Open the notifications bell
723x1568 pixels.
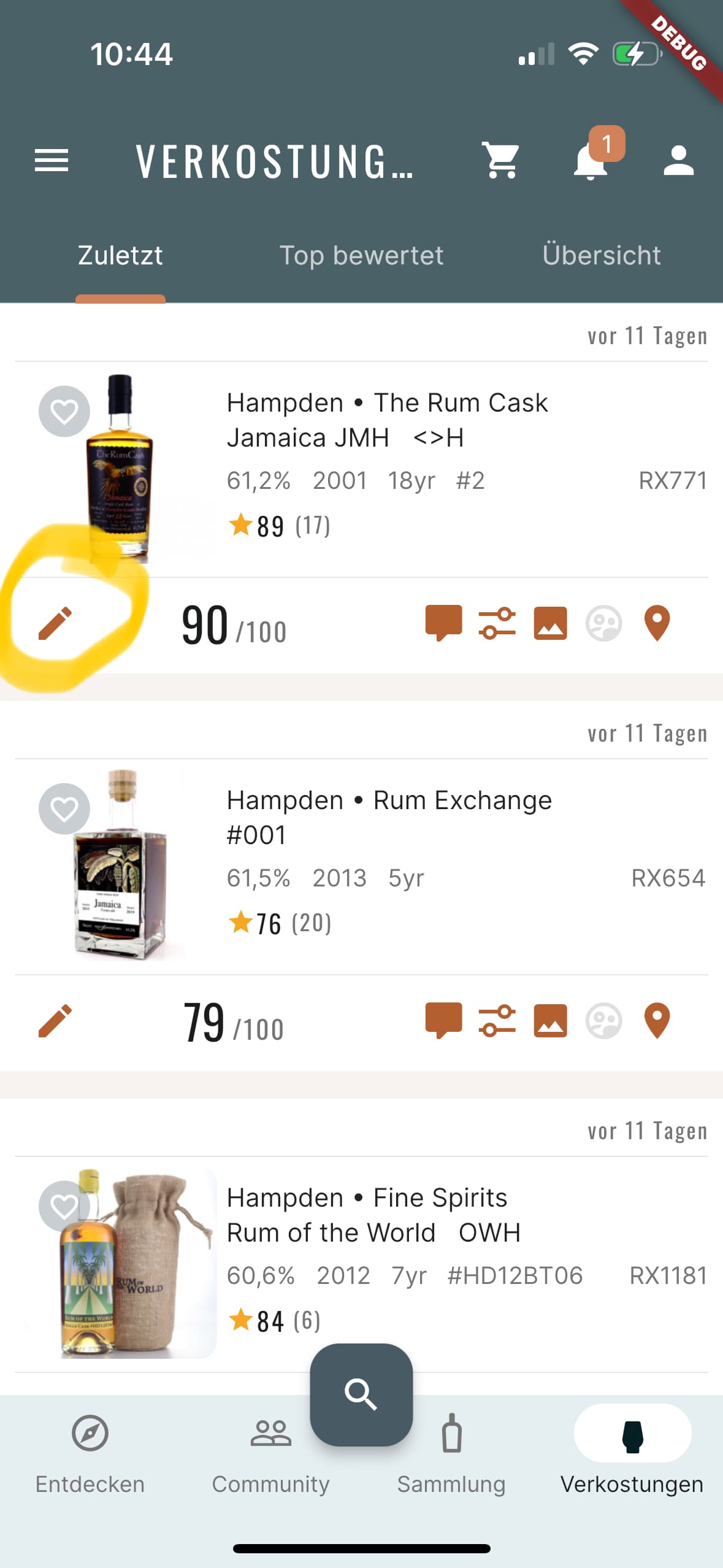pos(590,161)
